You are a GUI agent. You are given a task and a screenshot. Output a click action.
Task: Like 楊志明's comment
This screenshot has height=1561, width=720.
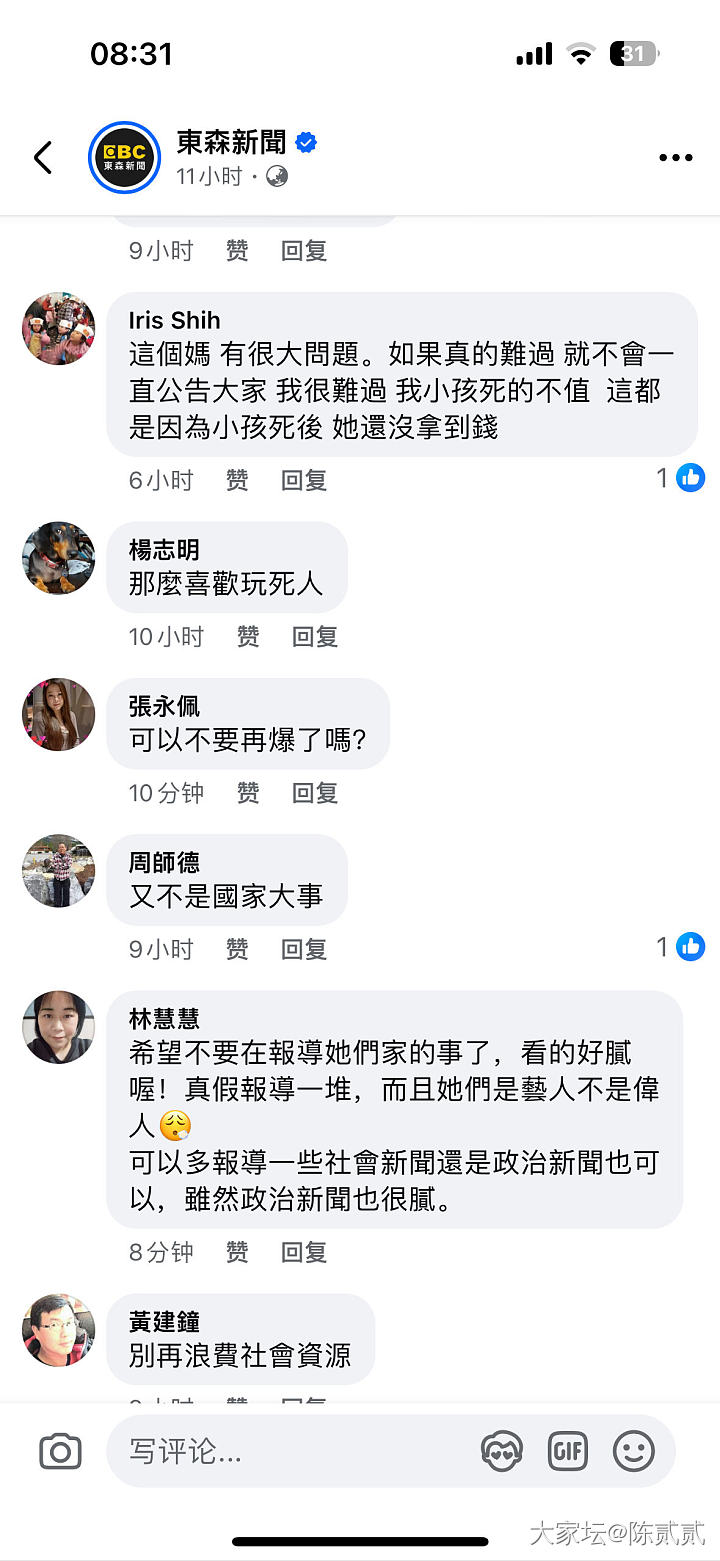[x=248, y=637]
